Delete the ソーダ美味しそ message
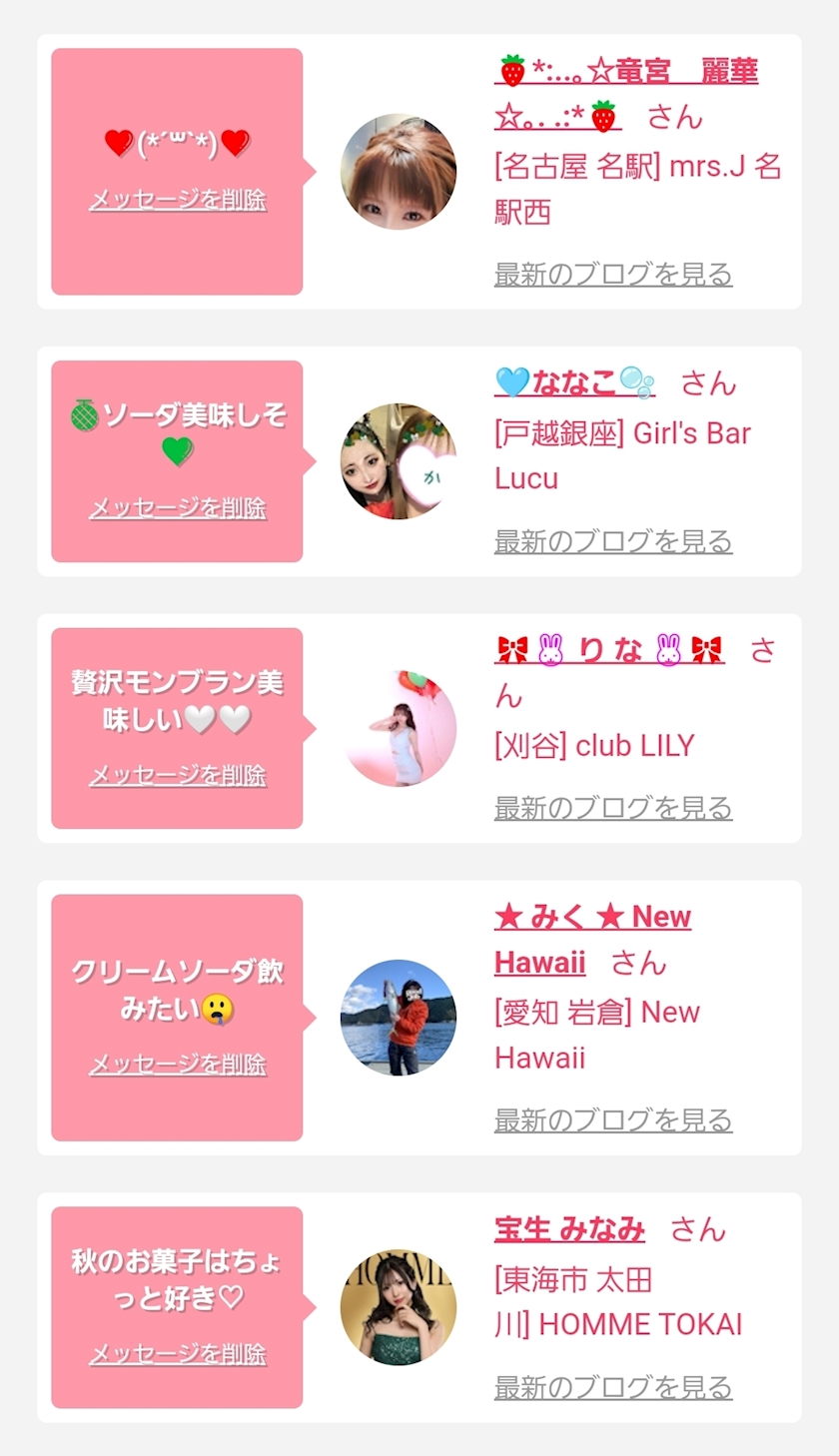This screenshot has height=1456, width=839. tap(178, 508)
